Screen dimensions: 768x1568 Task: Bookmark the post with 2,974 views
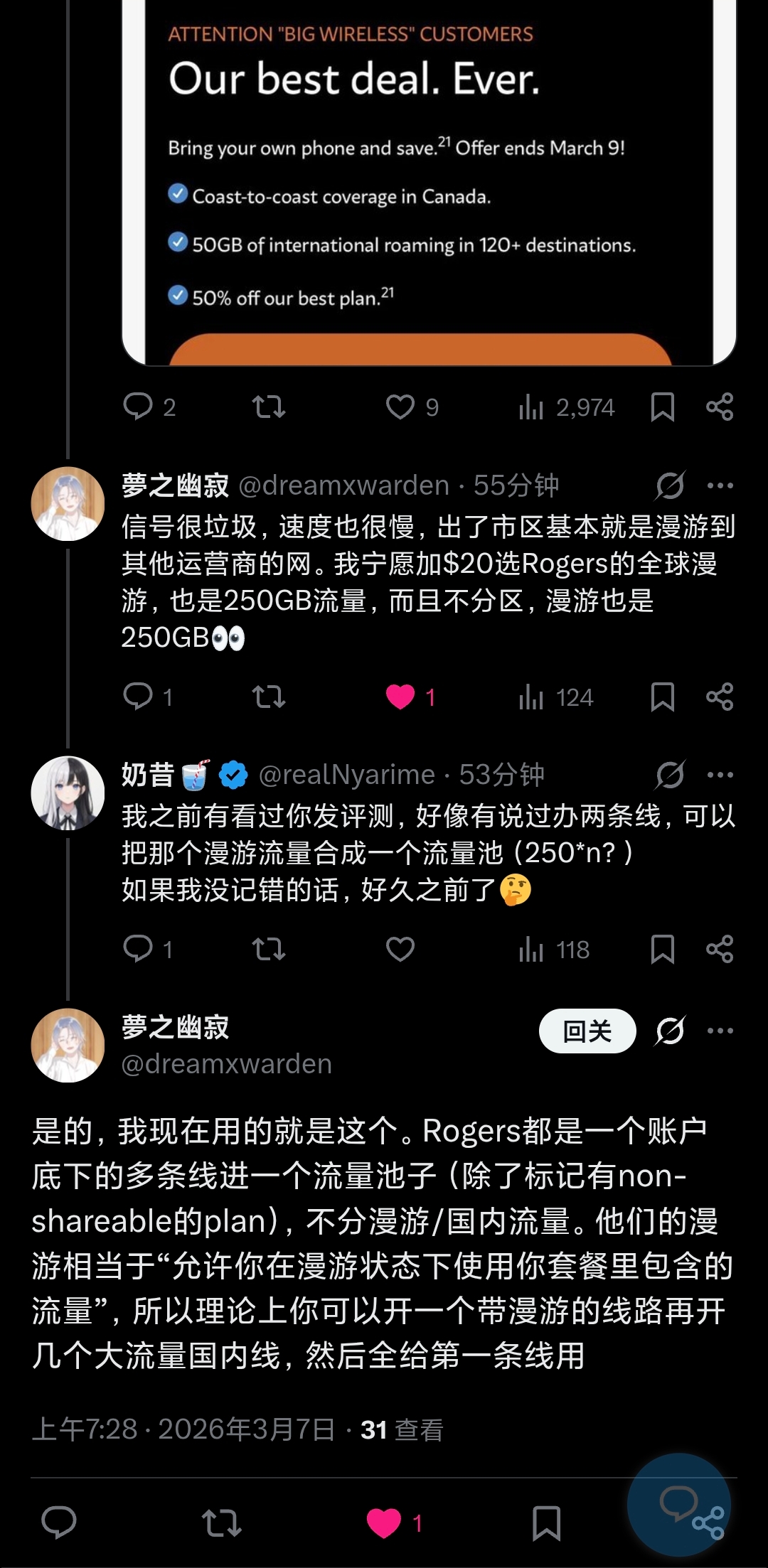(x=662, y=407)
